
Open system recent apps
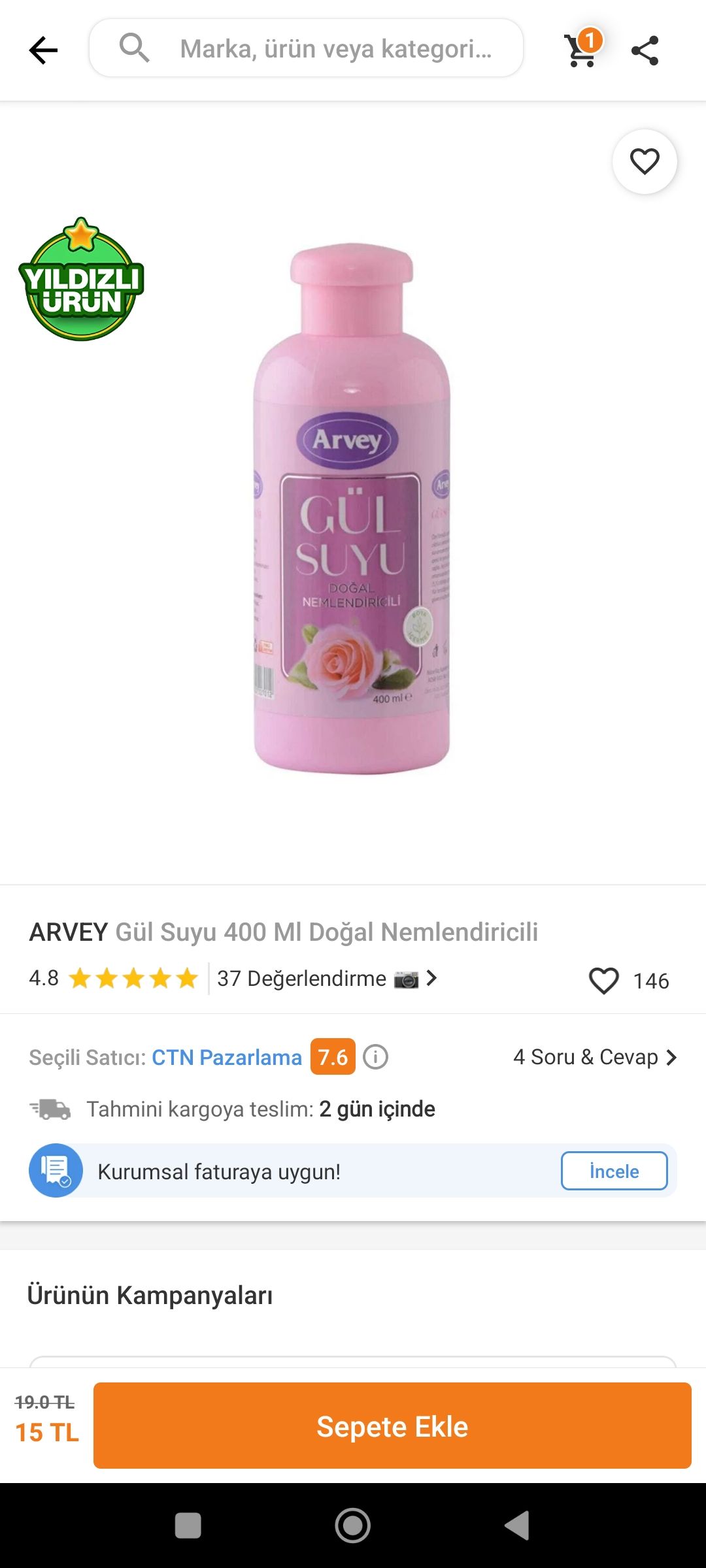pos(188,1526)
